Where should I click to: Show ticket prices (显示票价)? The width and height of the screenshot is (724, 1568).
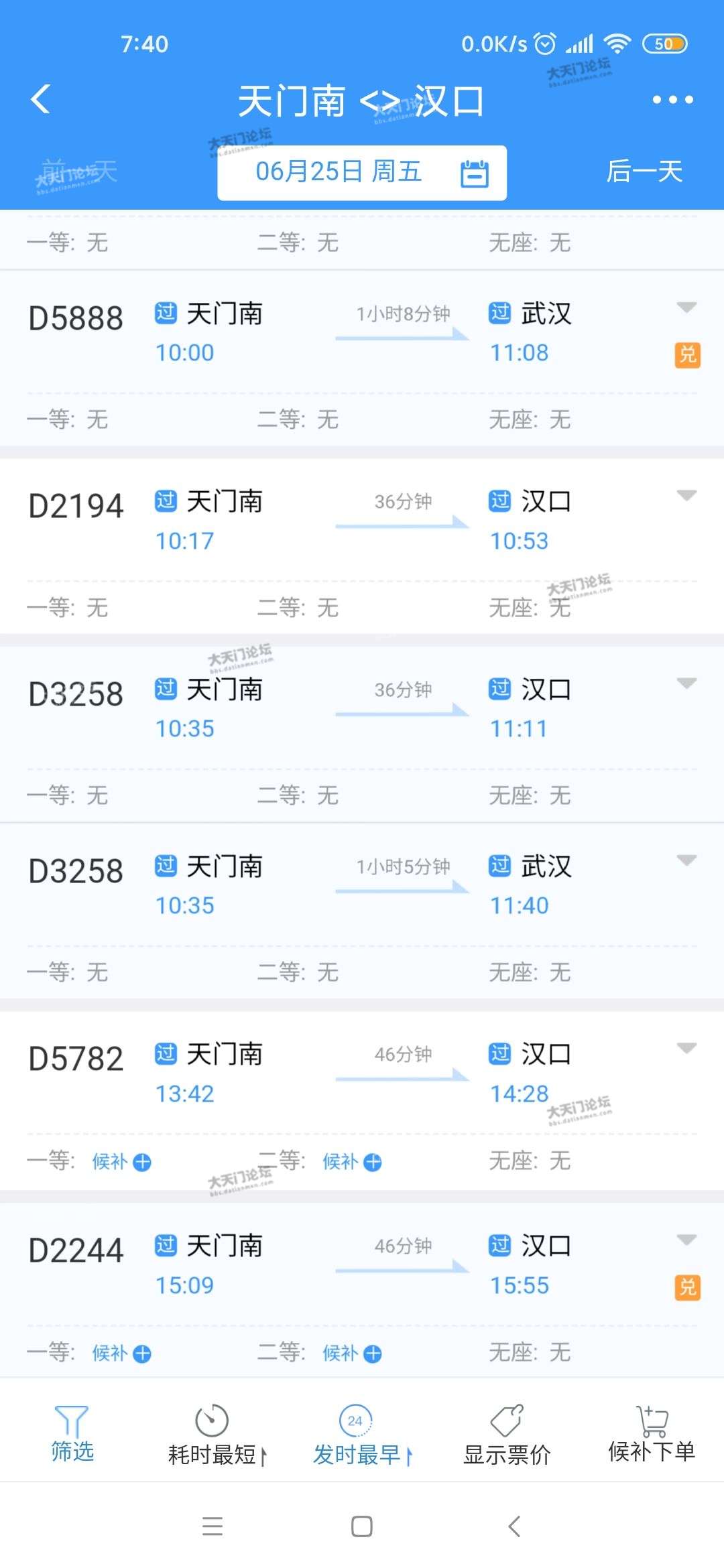click(x=507, y=1435)
